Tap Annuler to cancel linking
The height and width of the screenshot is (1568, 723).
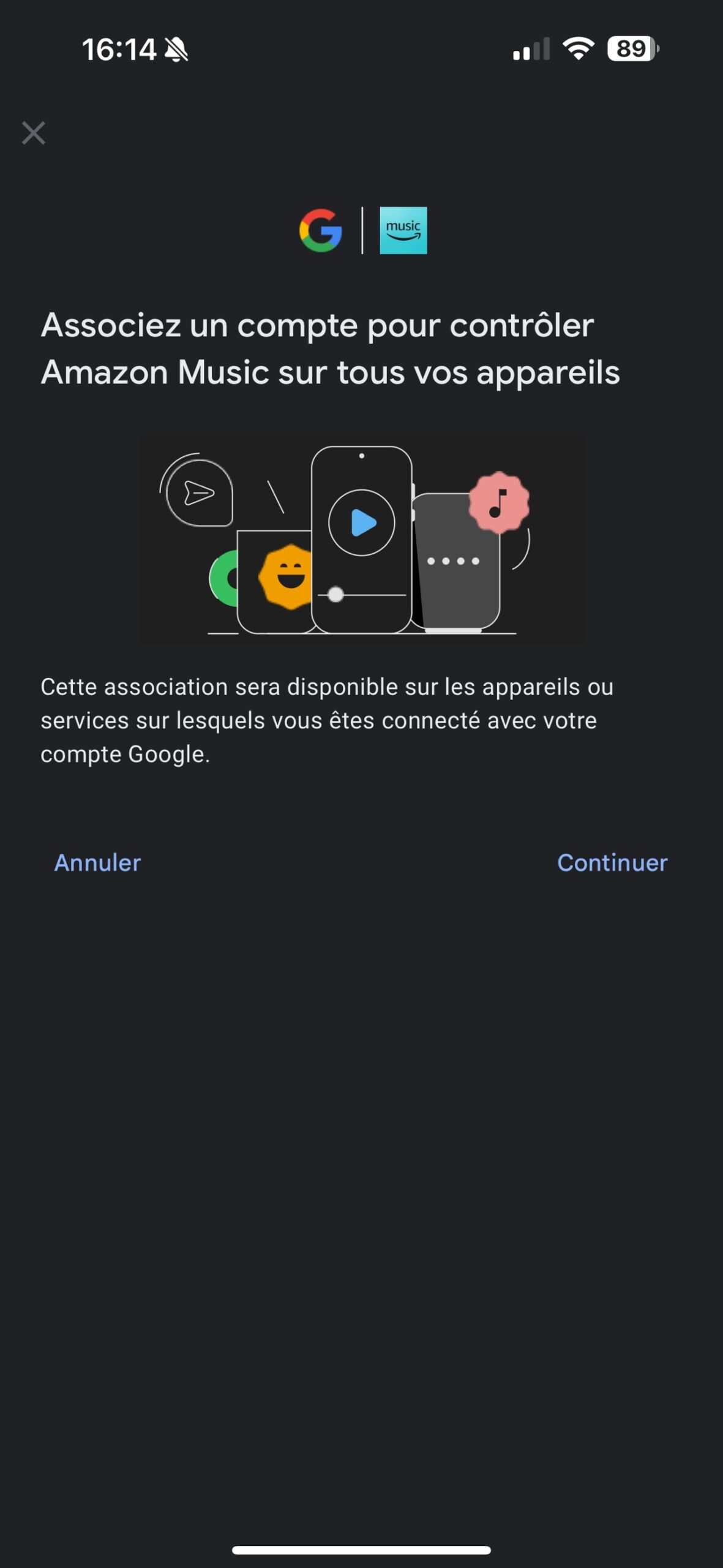click(97, 862)
